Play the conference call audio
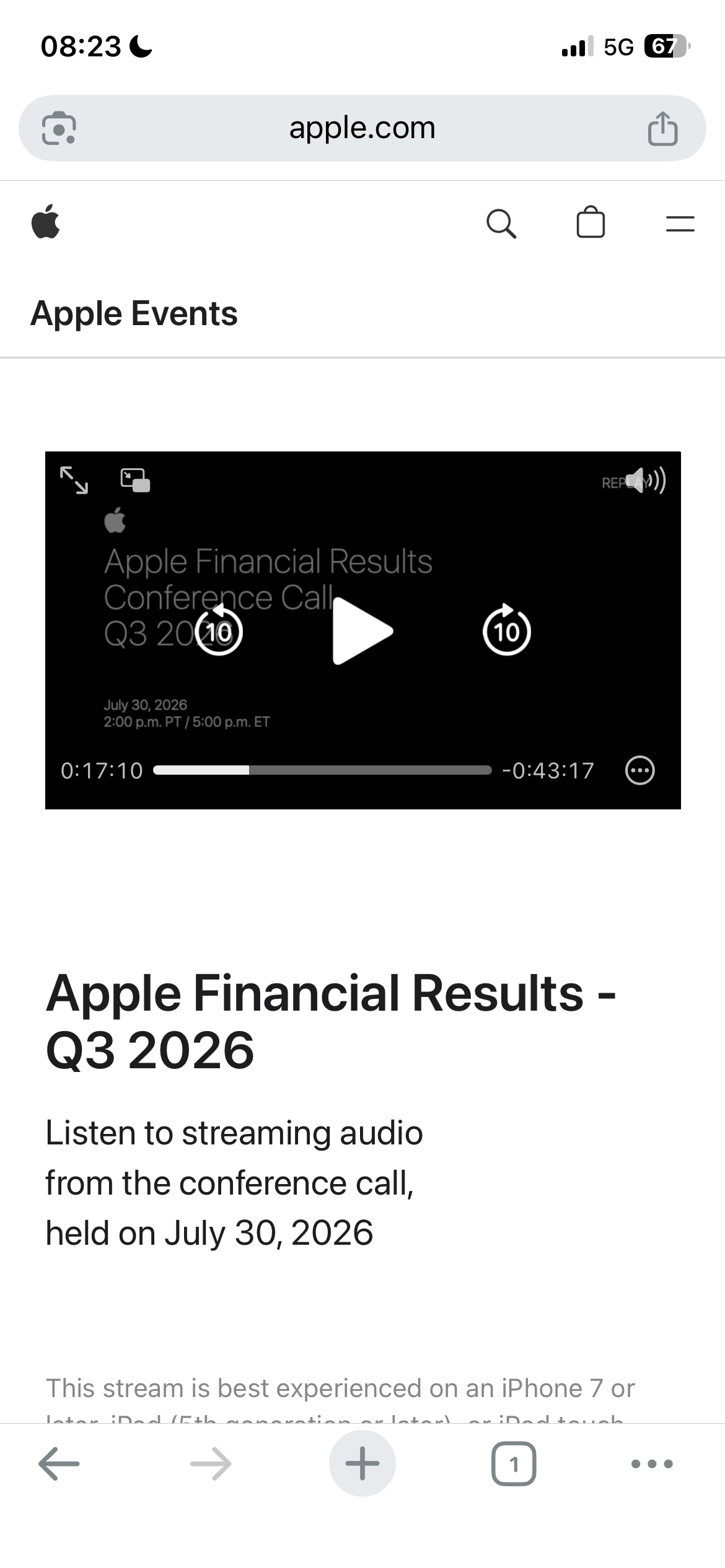Viewport: 725px width, 1568px height. (x=362, y=631)
